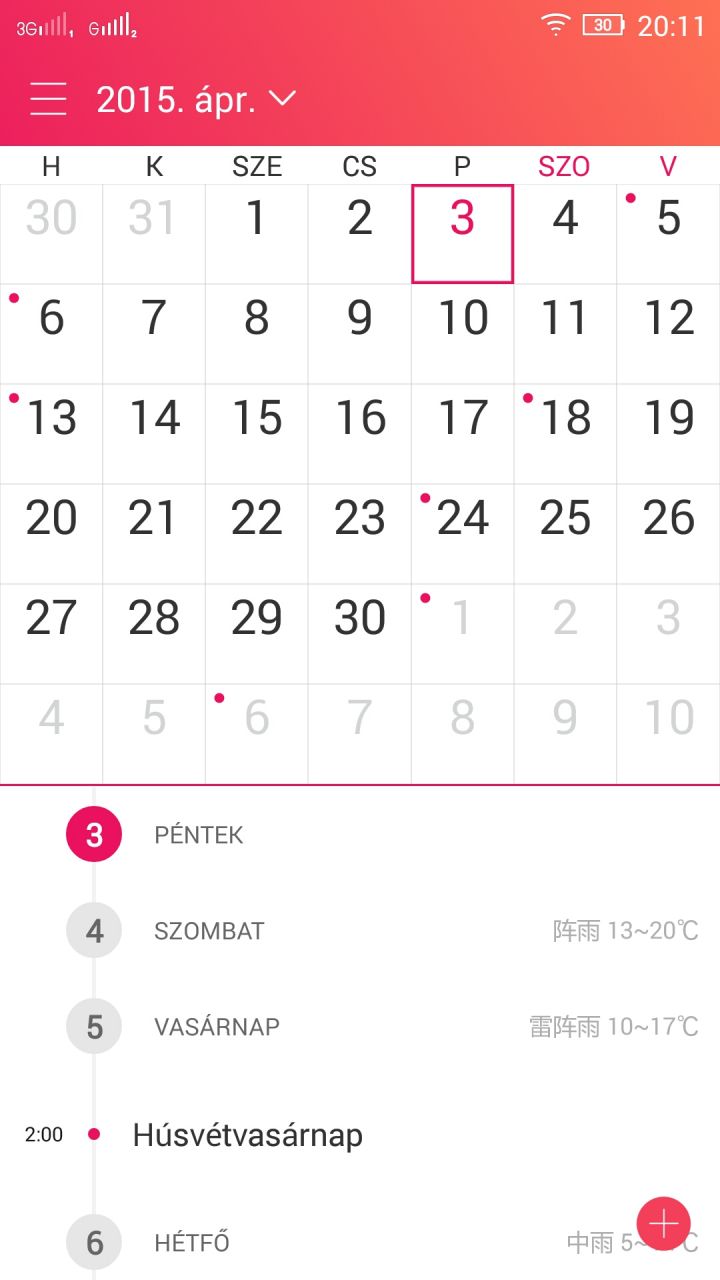The width and height of the screenshot is (720, 1280).
Task: Add a new event with plus button
Action: click(663, 1223)
